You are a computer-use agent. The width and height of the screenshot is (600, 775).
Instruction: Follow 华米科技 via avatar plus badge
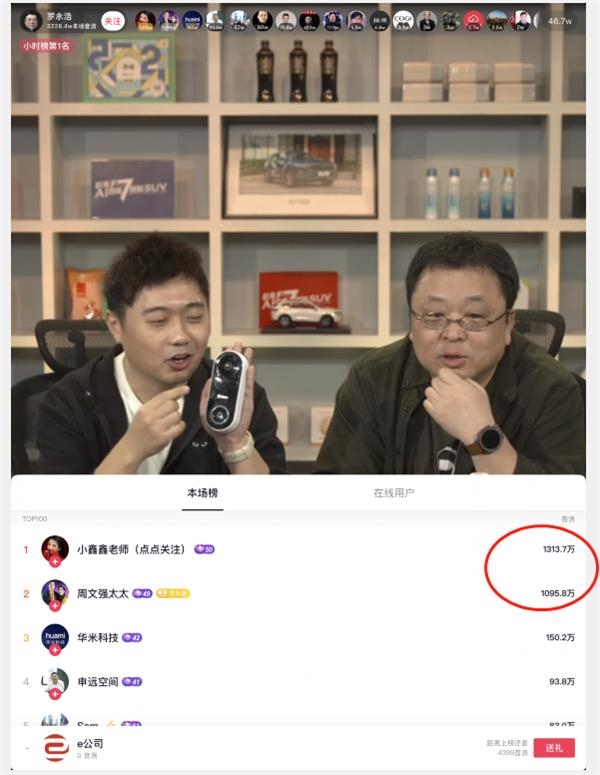click(x=55, y=650)
